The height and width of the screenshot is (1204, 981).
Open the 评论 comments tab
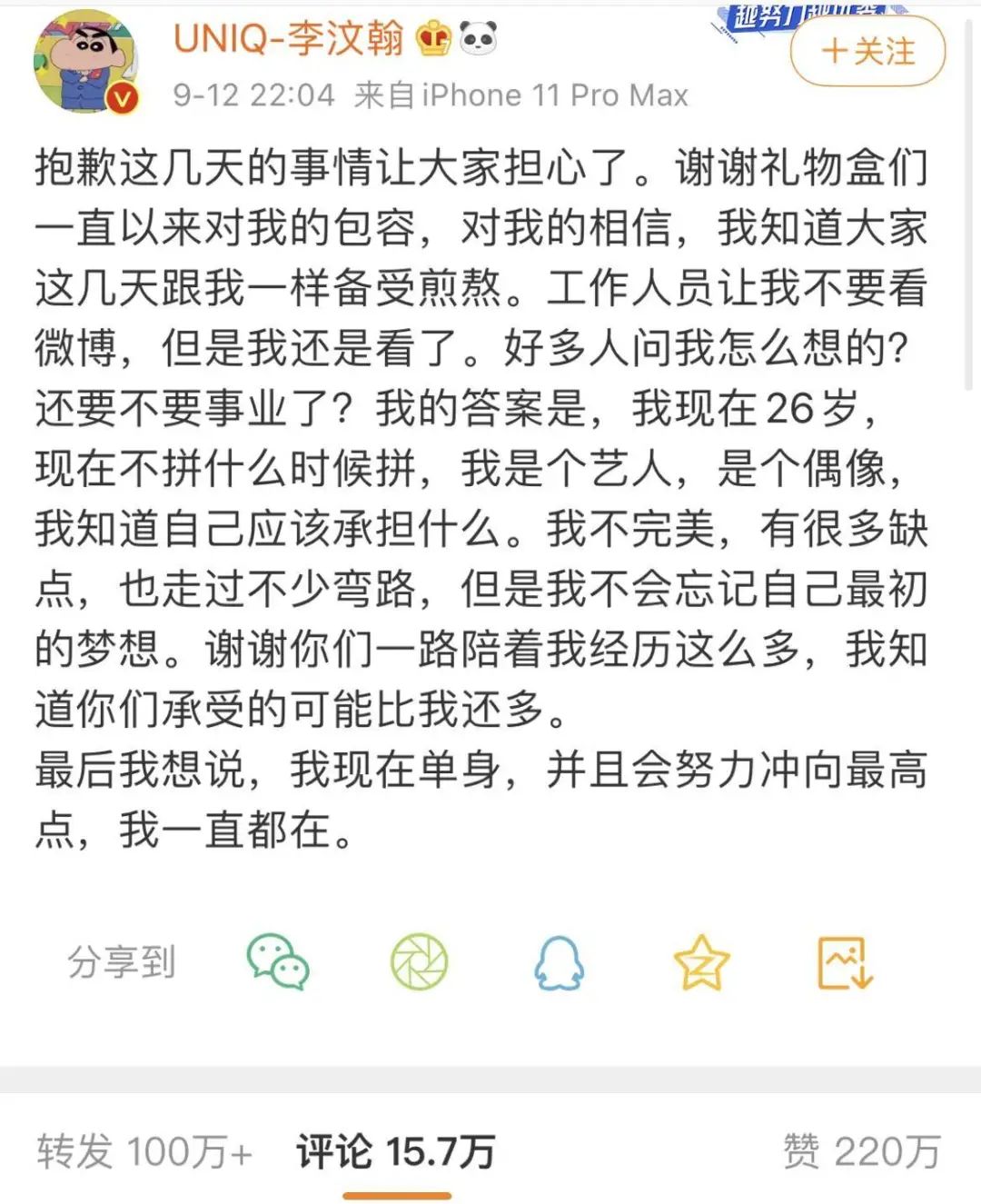click(x=396, y=1152)
